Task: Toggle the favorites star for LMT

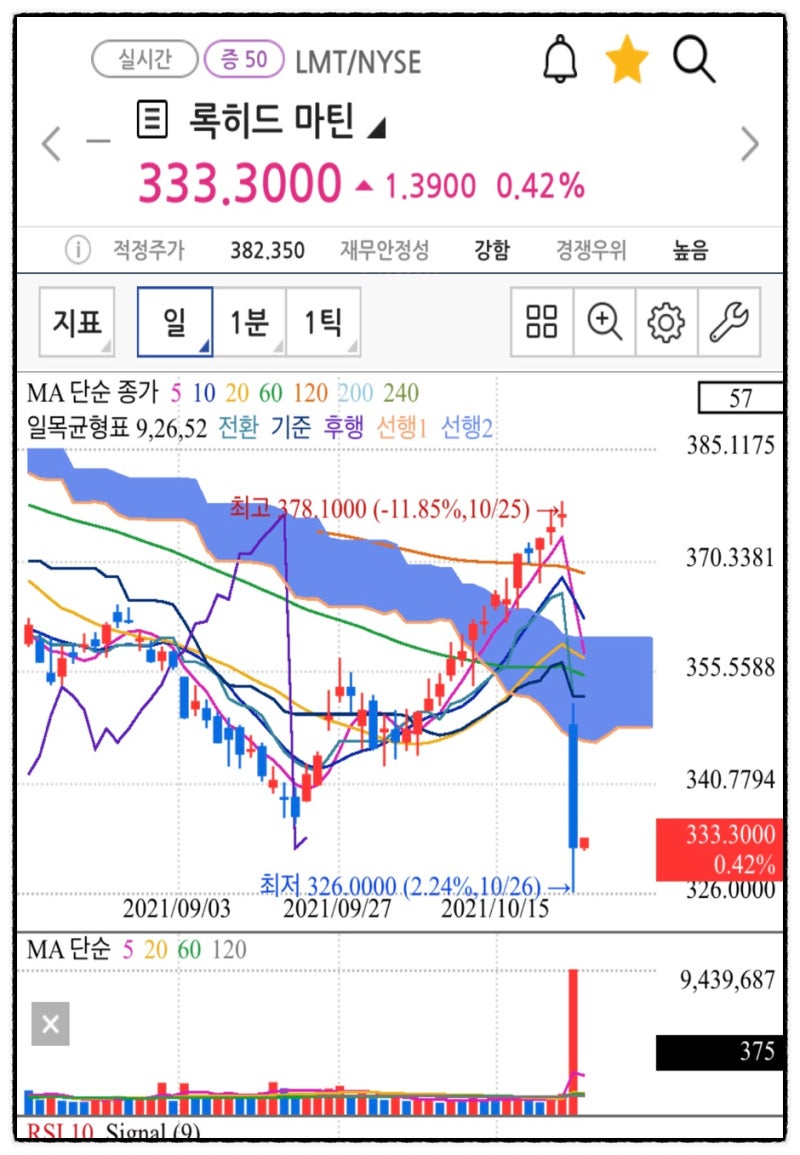Action: (x=626, y=58)
